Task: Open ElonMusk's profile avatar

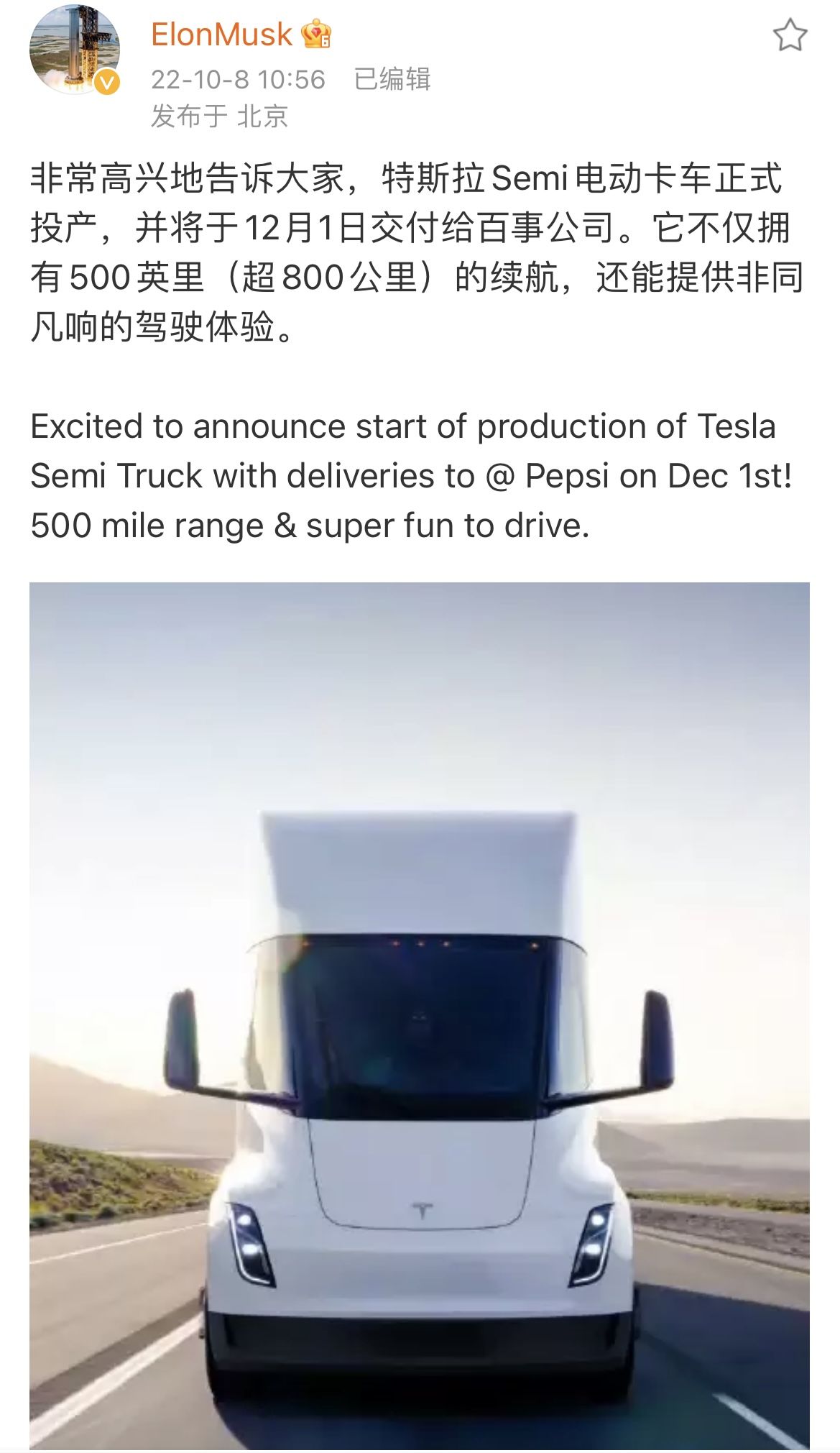Action: coord(75,50)
